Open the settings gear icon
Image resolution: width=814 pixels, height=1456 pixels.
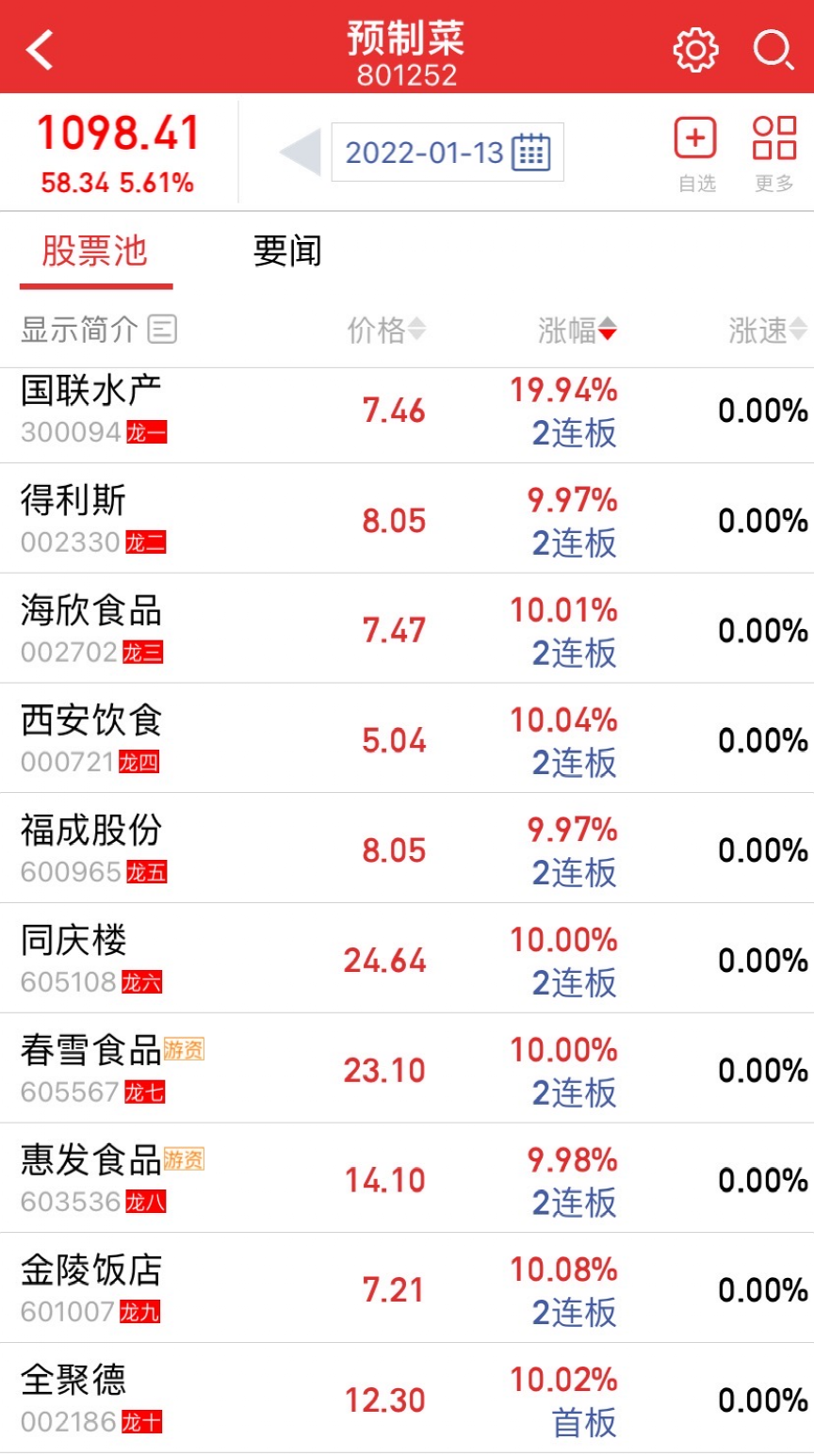[695, 49]
